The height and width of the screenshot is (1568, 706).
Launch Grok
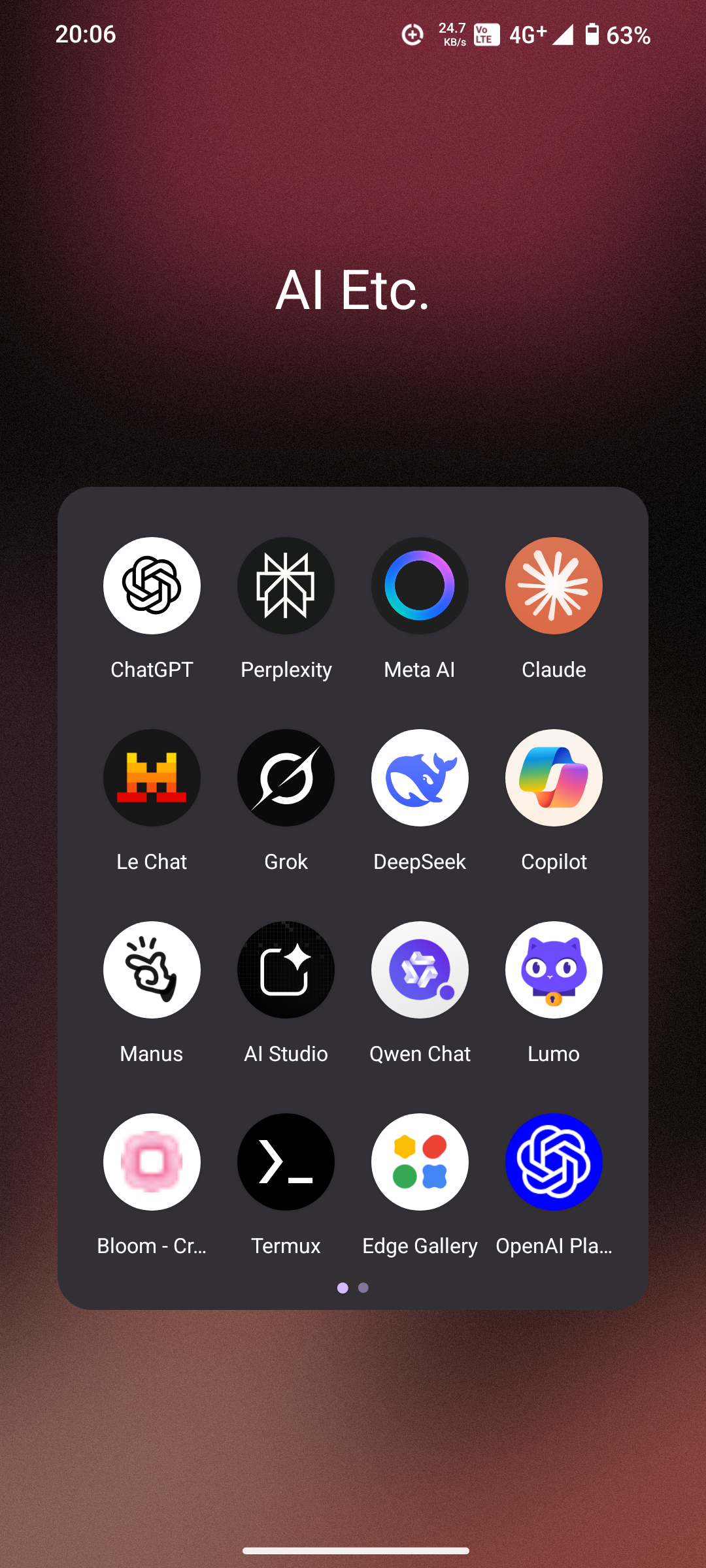click(286, 777)
